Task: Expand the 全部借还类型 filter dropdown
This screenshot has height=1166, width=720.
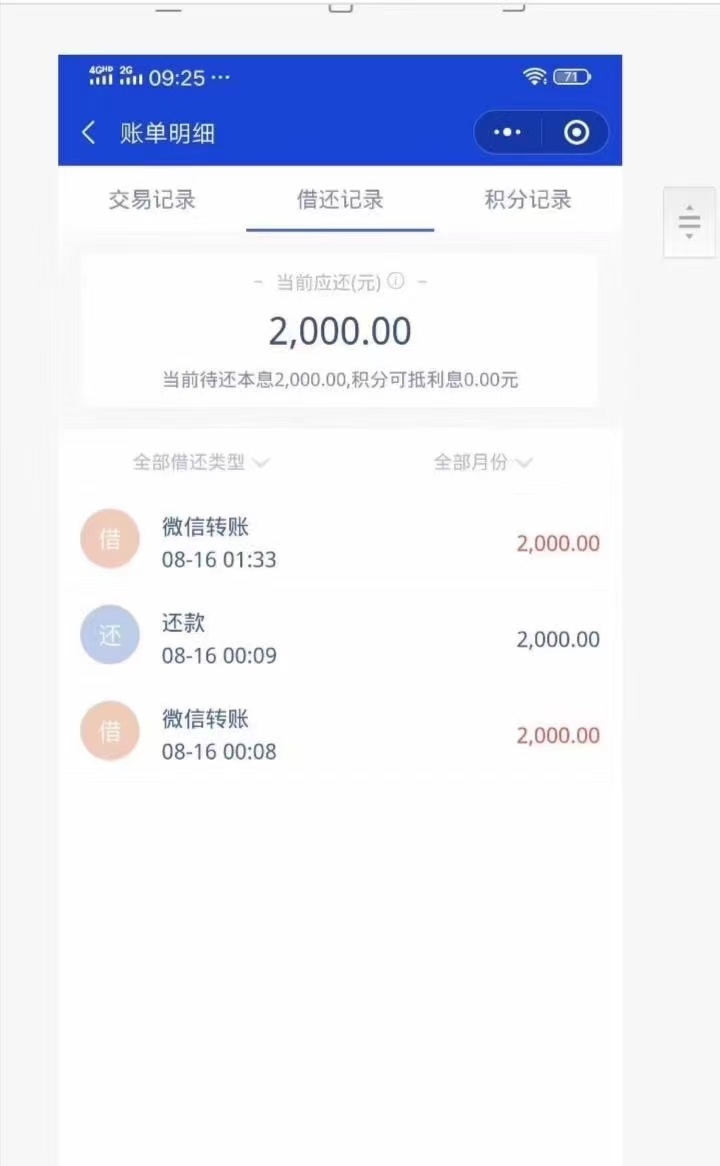Action: (201, 462)
